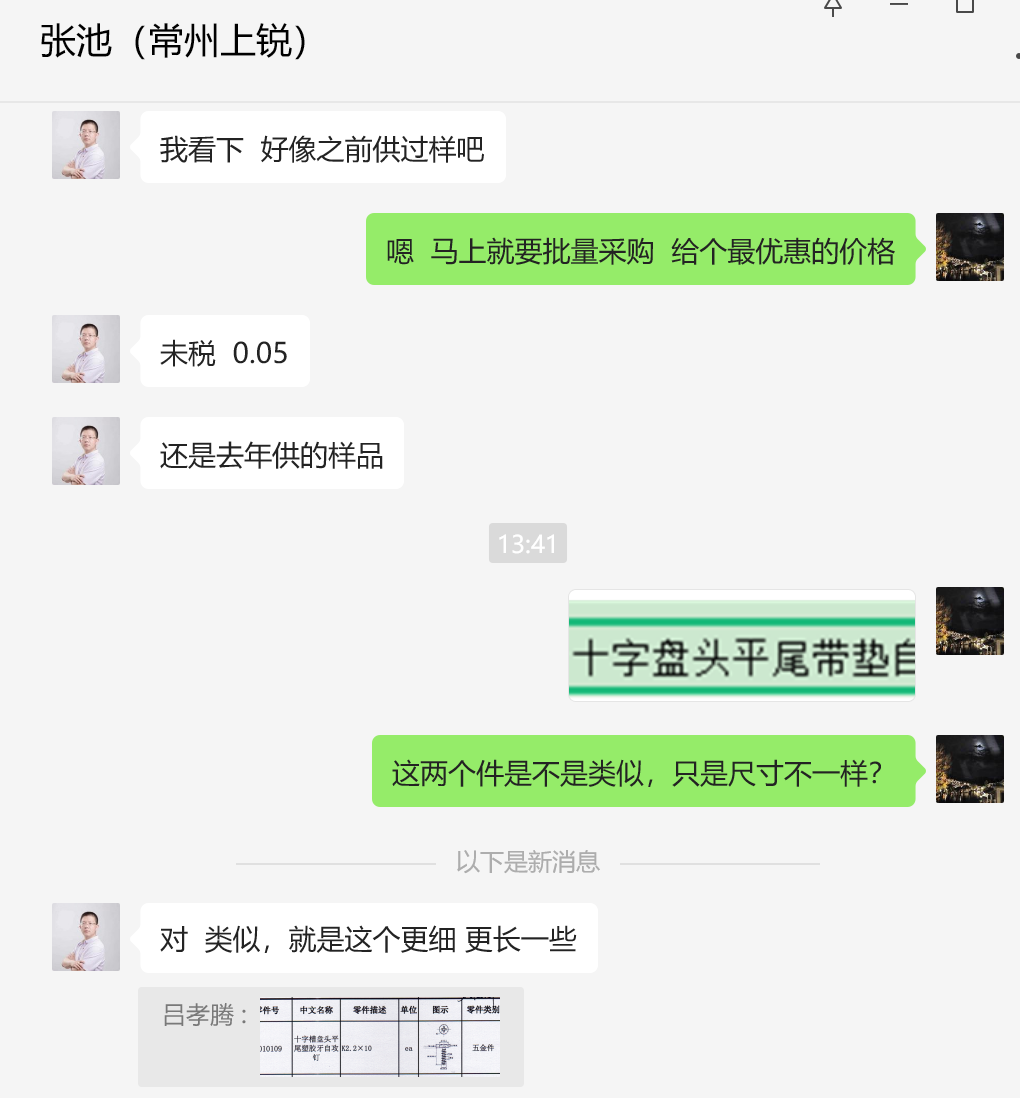Tap 张池's avatar beside 对 类似 message
The width and height of the screenshot is (1020, 1098).
[86, 937]
